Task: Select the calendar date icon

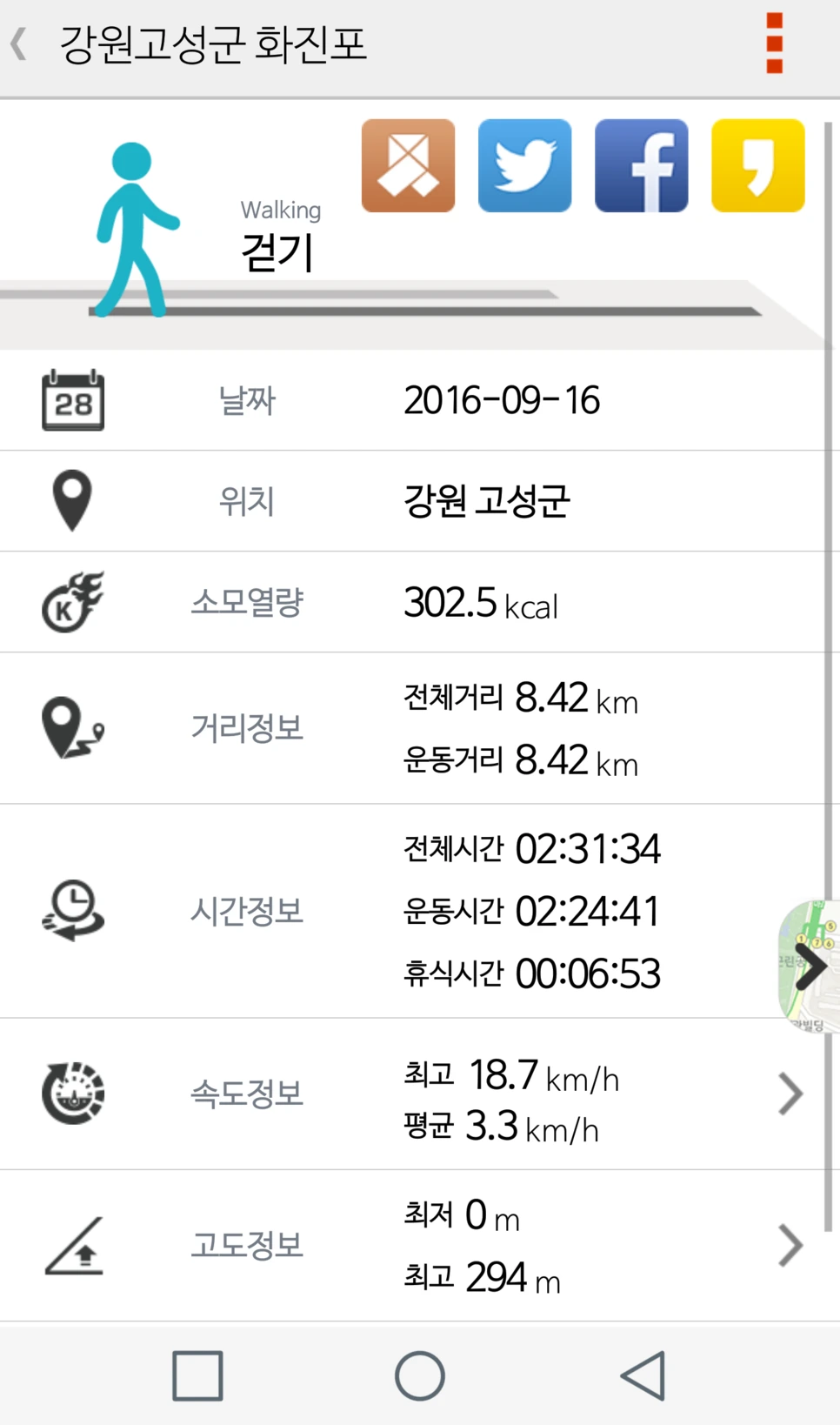Action: tap(73, 400)
